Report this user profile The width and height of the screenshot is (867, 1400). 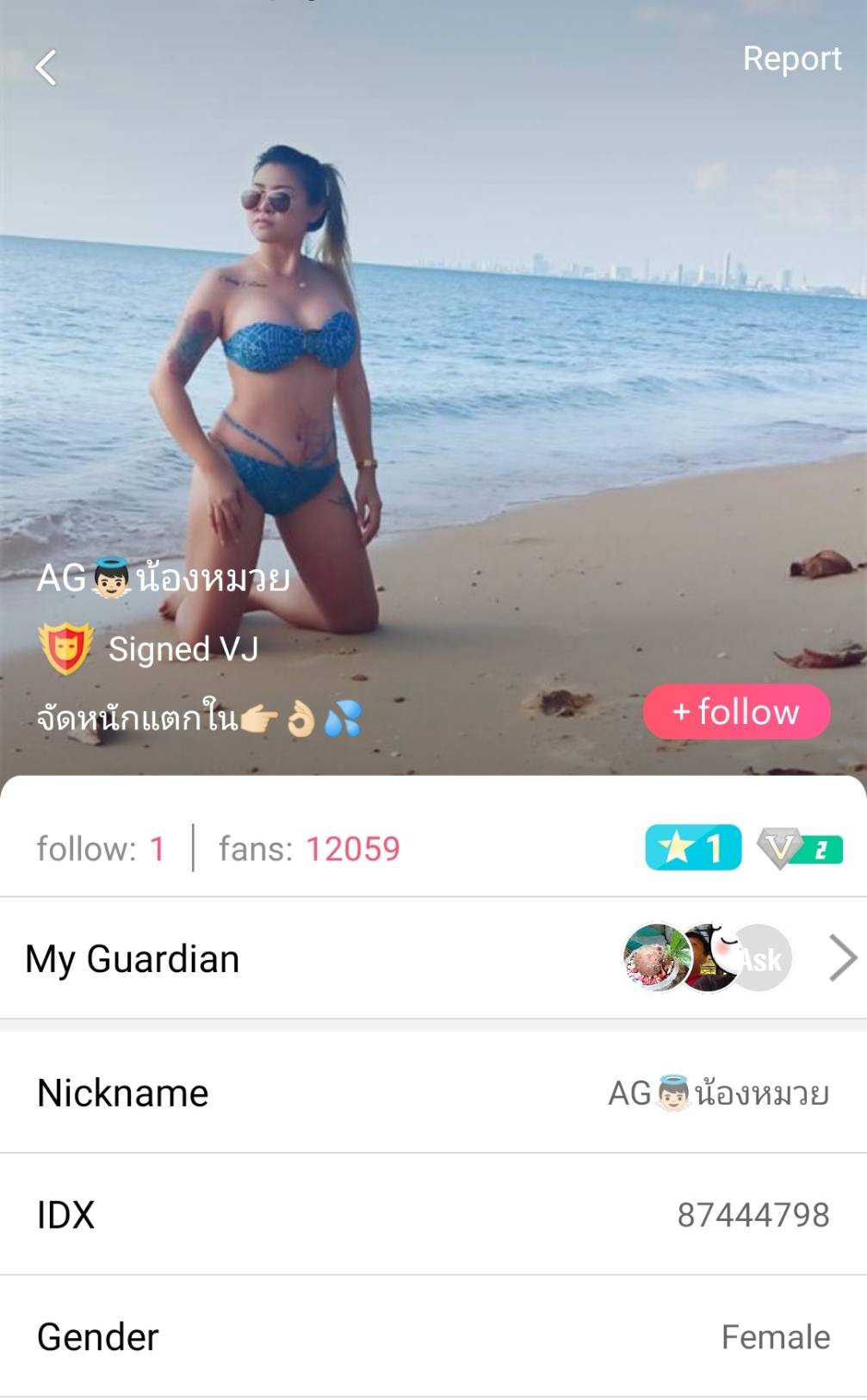791,59
